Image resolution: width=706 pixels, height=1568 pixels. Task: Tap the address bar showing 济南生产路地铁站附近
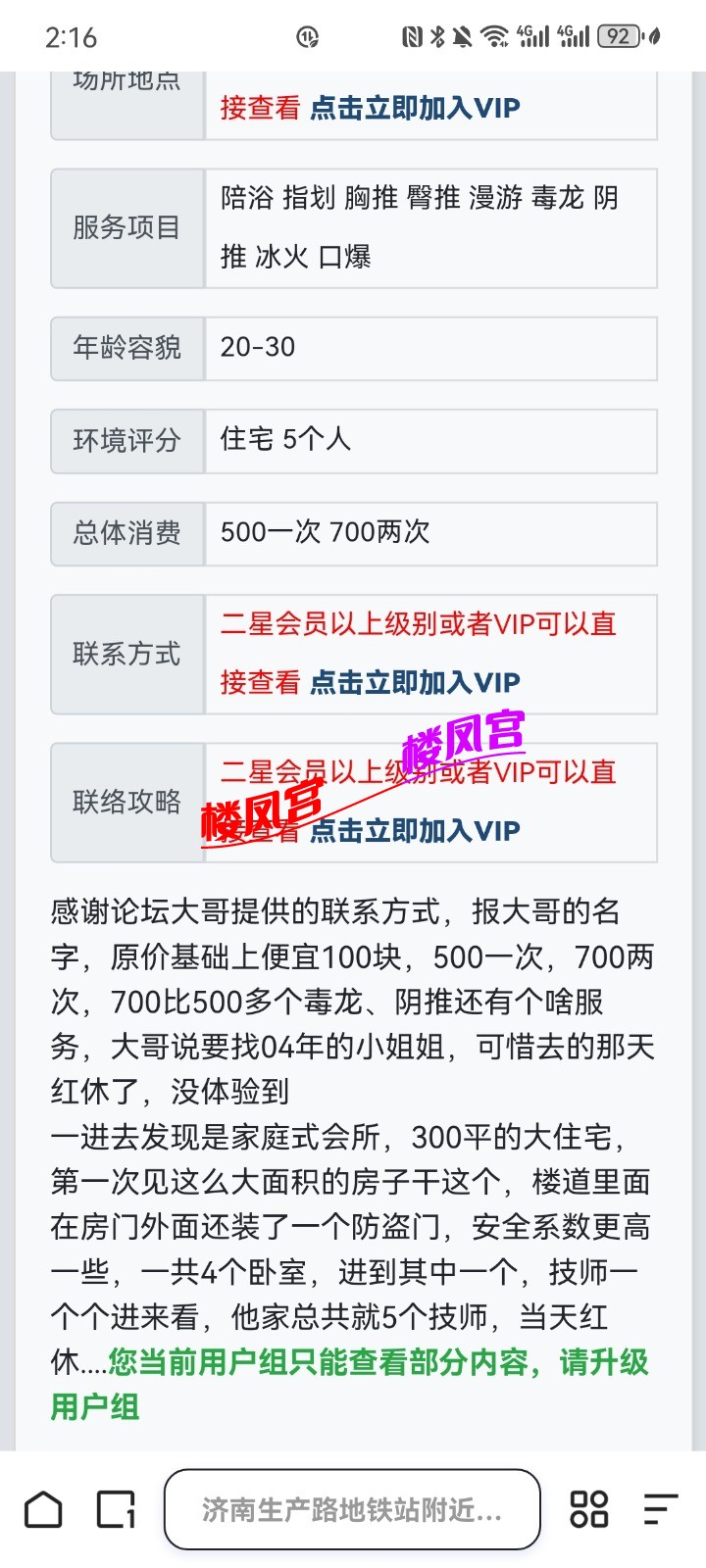[353, 1509]
